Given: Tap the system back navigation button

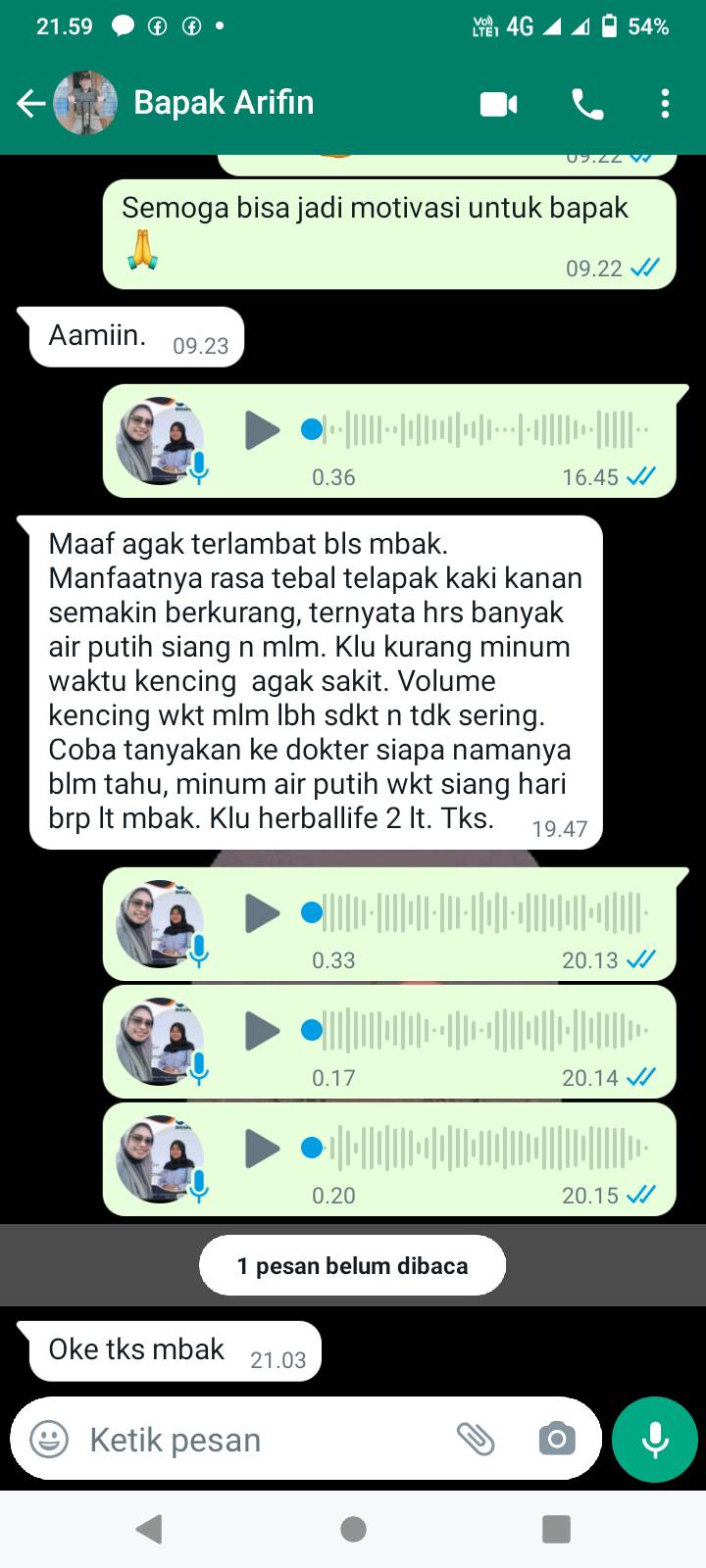Looking at the screenshot, I should (149, 1529).
